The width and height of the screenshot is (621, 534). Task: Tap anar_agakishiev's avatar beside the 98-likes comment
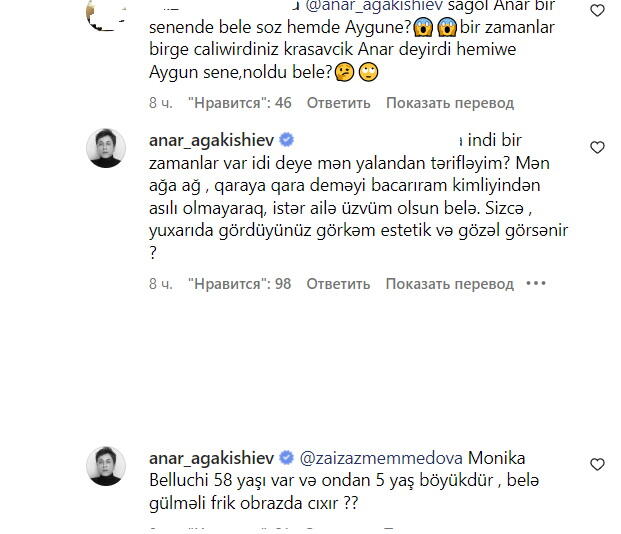tap(105, 148)
